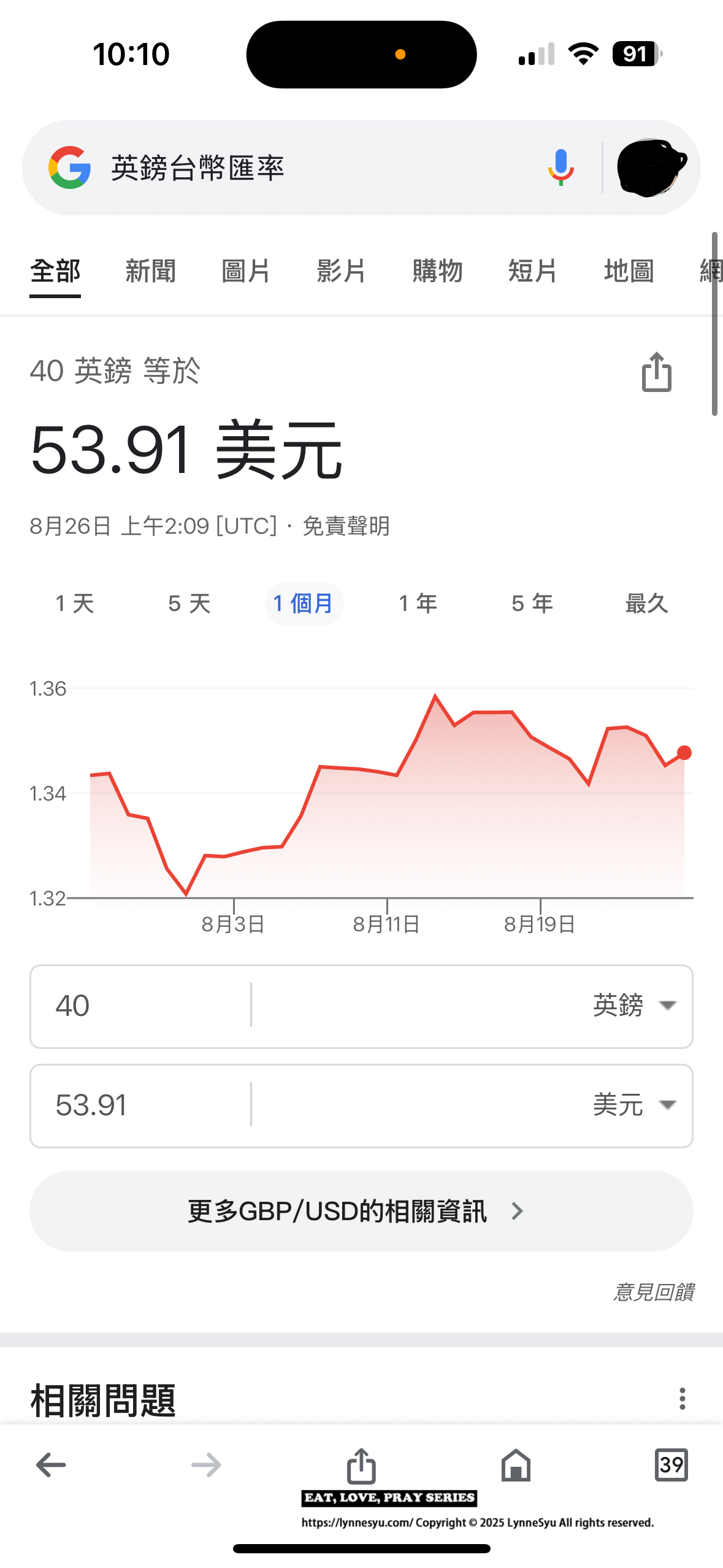723x1568 pixels.
Task: Switch to the 圖片 tab
Action: tap(246, 271)
